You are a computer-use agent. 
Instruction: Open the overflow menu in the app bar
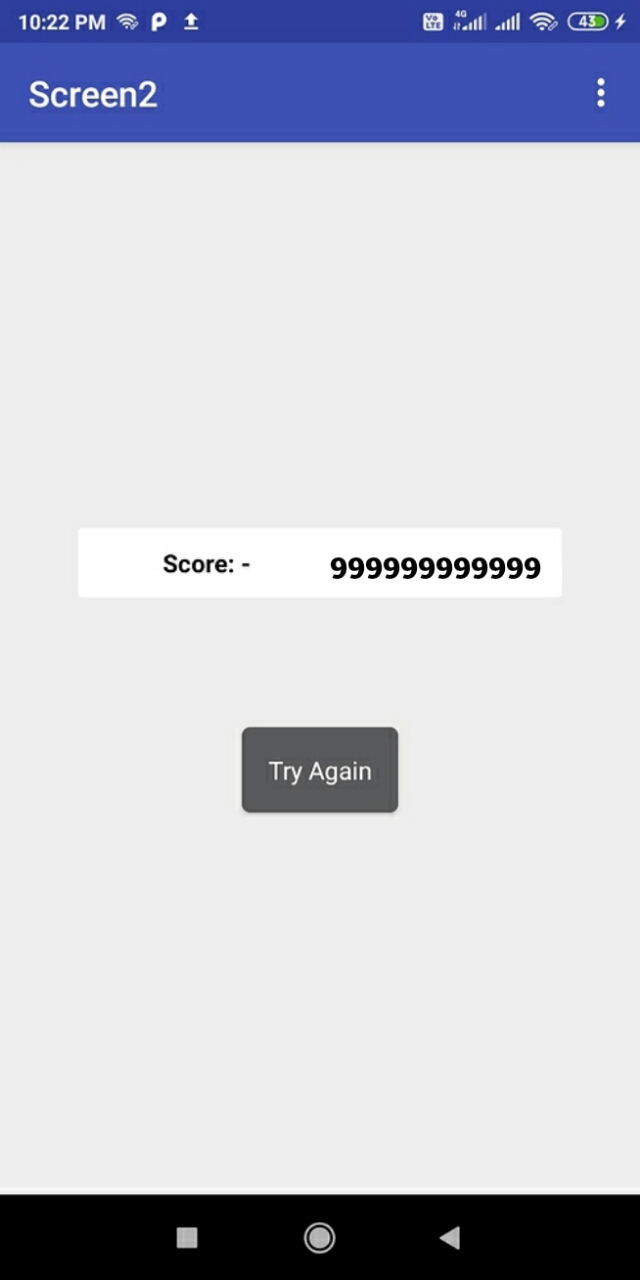coord(600,93)
